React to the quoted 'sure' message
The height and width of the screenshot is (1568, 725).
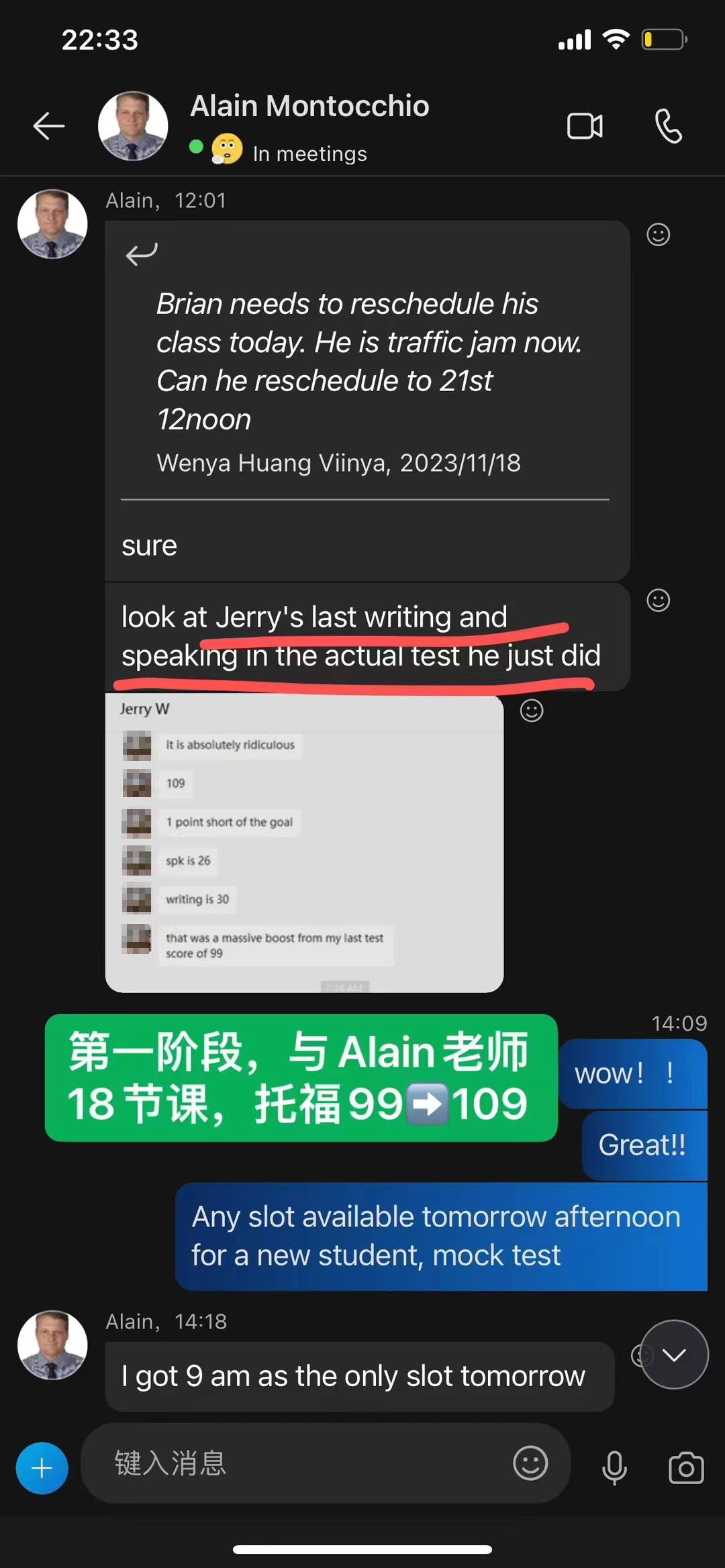click(658, 234)
